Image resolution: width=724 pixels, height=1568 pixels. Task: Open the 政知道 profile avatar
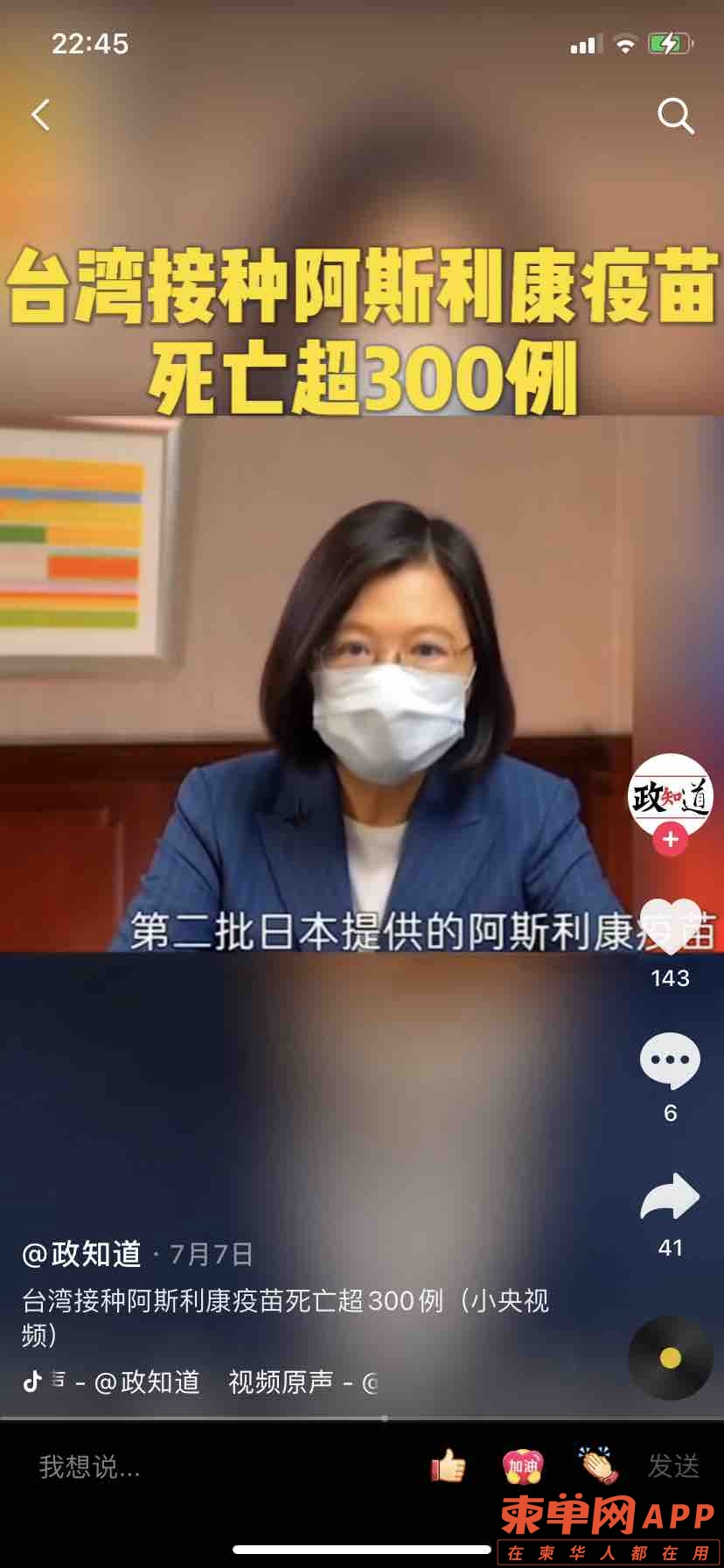click(671, 794)
